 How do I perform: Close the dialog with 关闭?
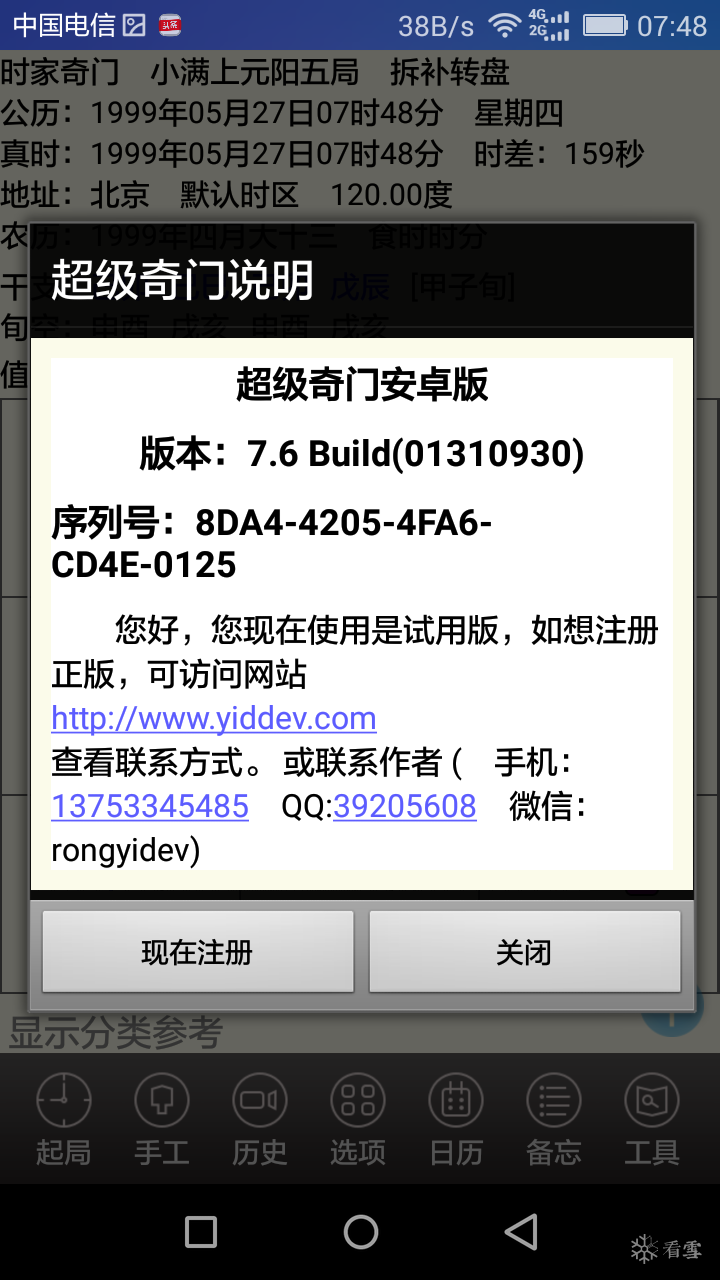tap(524, 951)
